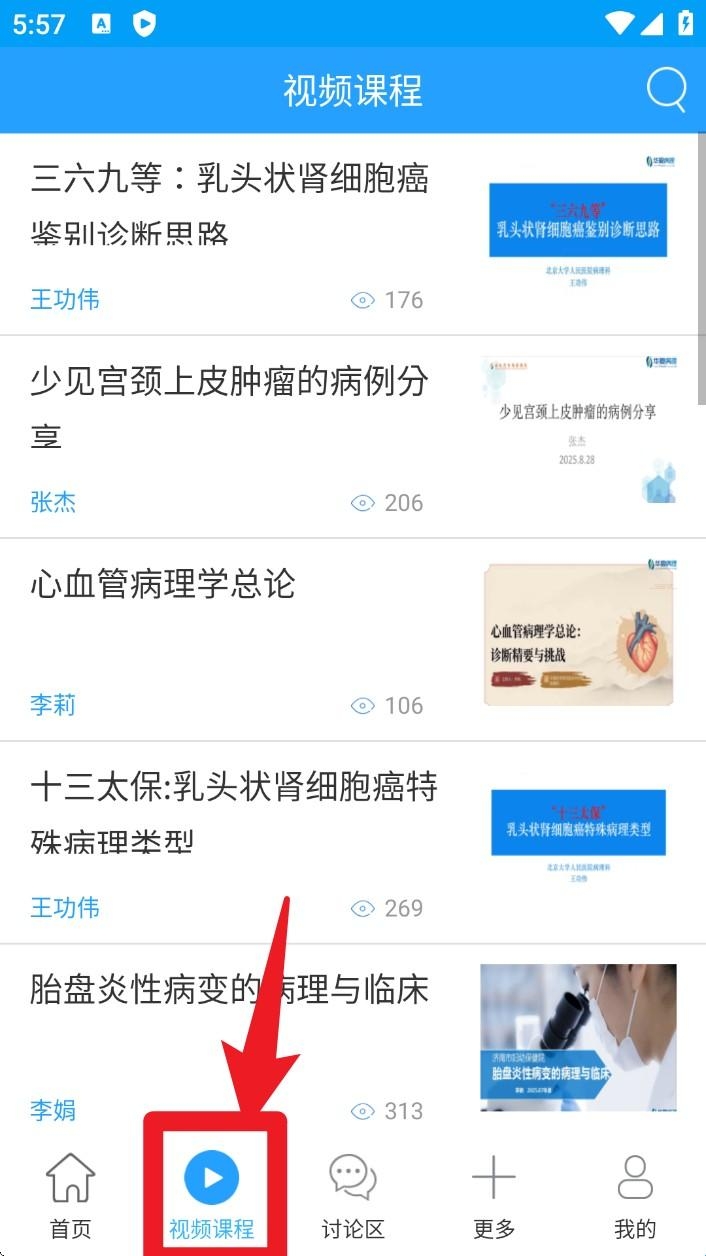Switch to the 我的 tab
The image size is (706, 1256).
635,1196
